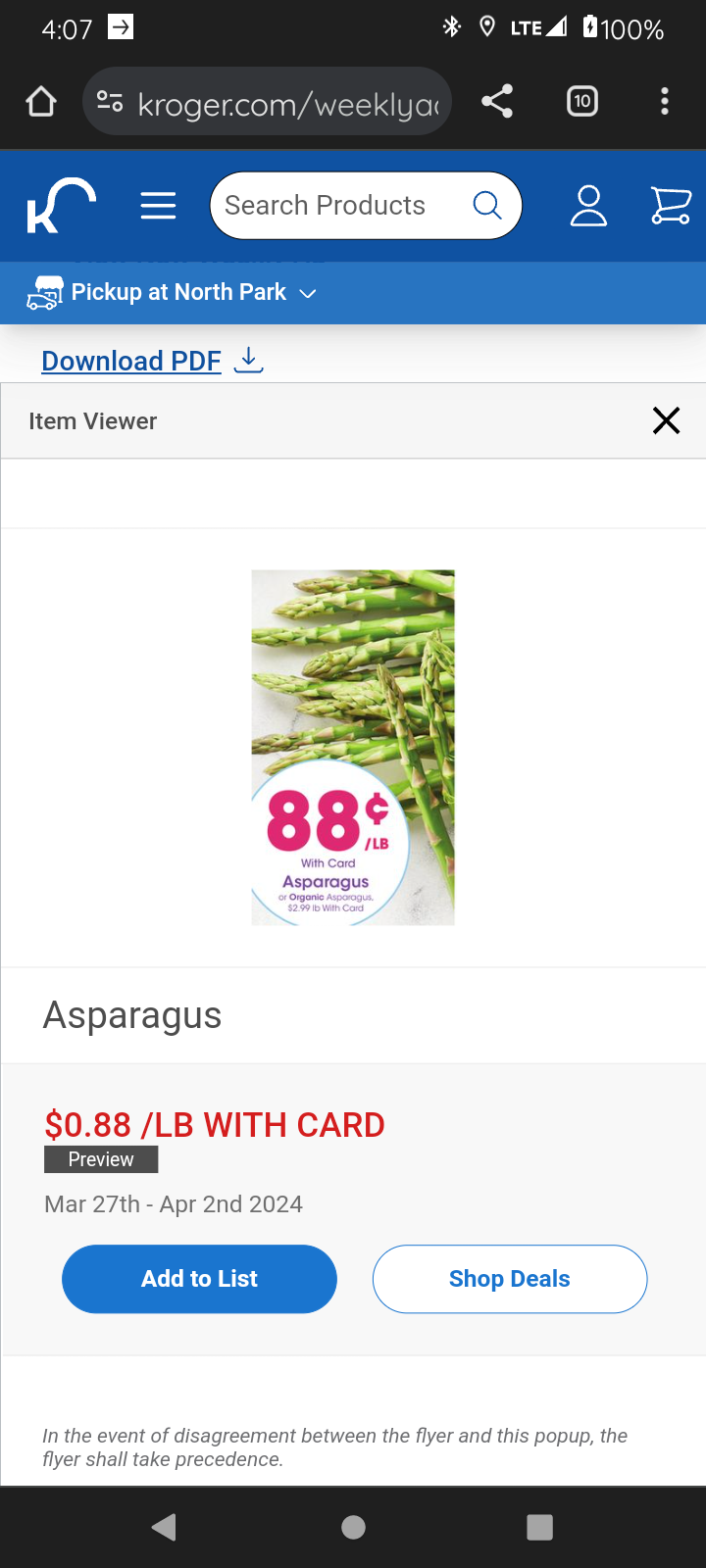Open the Kroger hamburger menu

(158, 206)
